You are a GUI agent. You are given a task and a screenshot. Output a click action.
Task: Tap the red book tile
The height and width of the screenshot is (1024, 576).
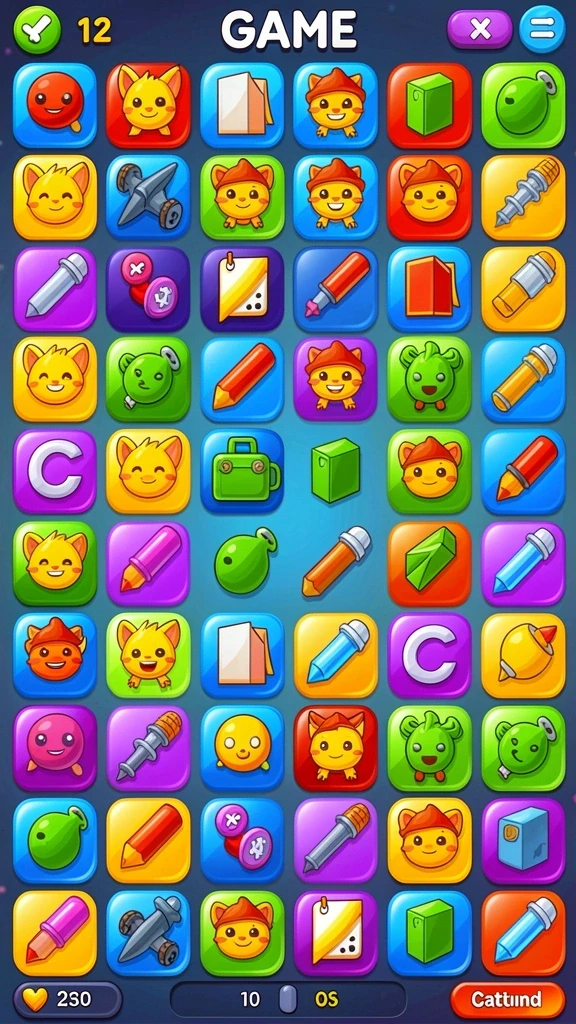(x=430, y=289)
